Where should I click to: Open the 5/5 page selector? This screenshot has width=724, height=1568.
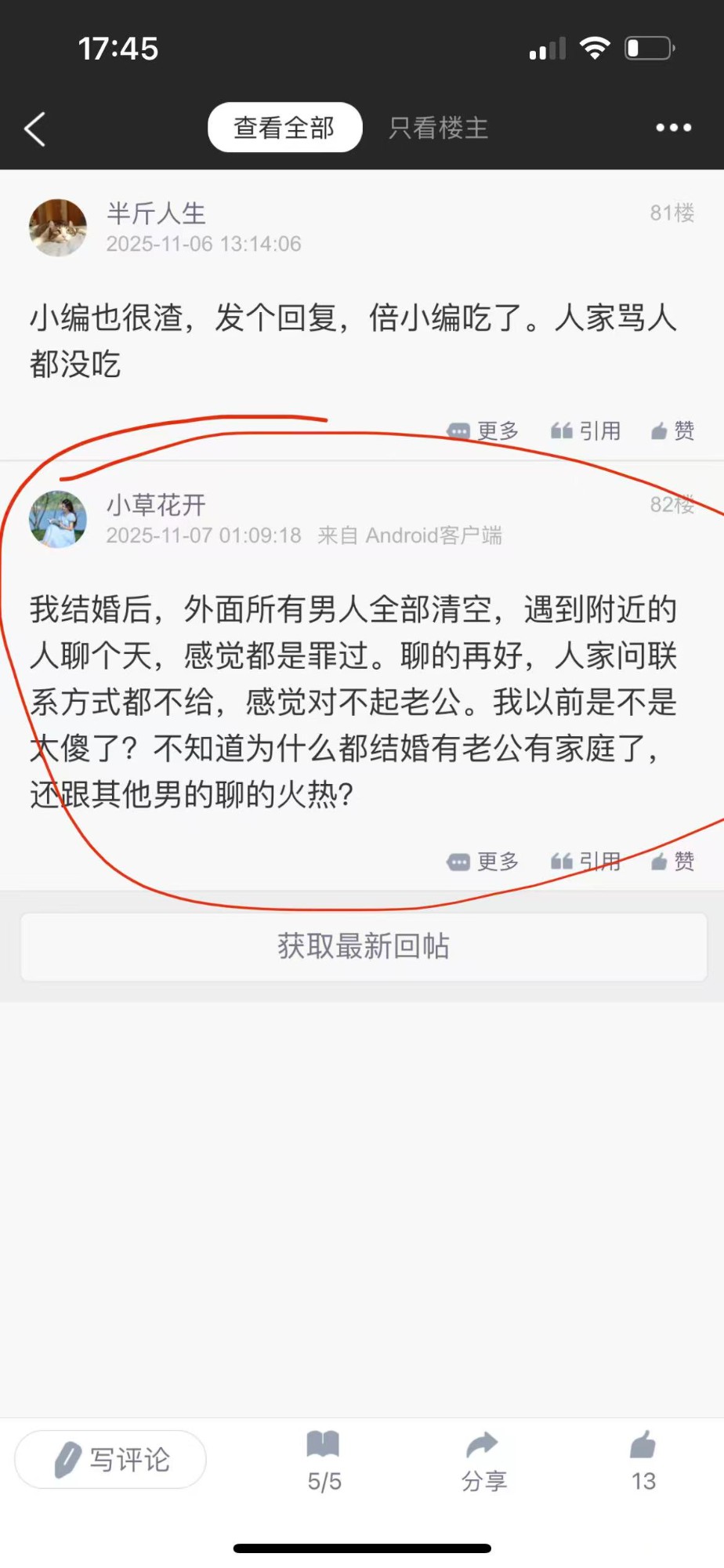(x=324, y=1461)
